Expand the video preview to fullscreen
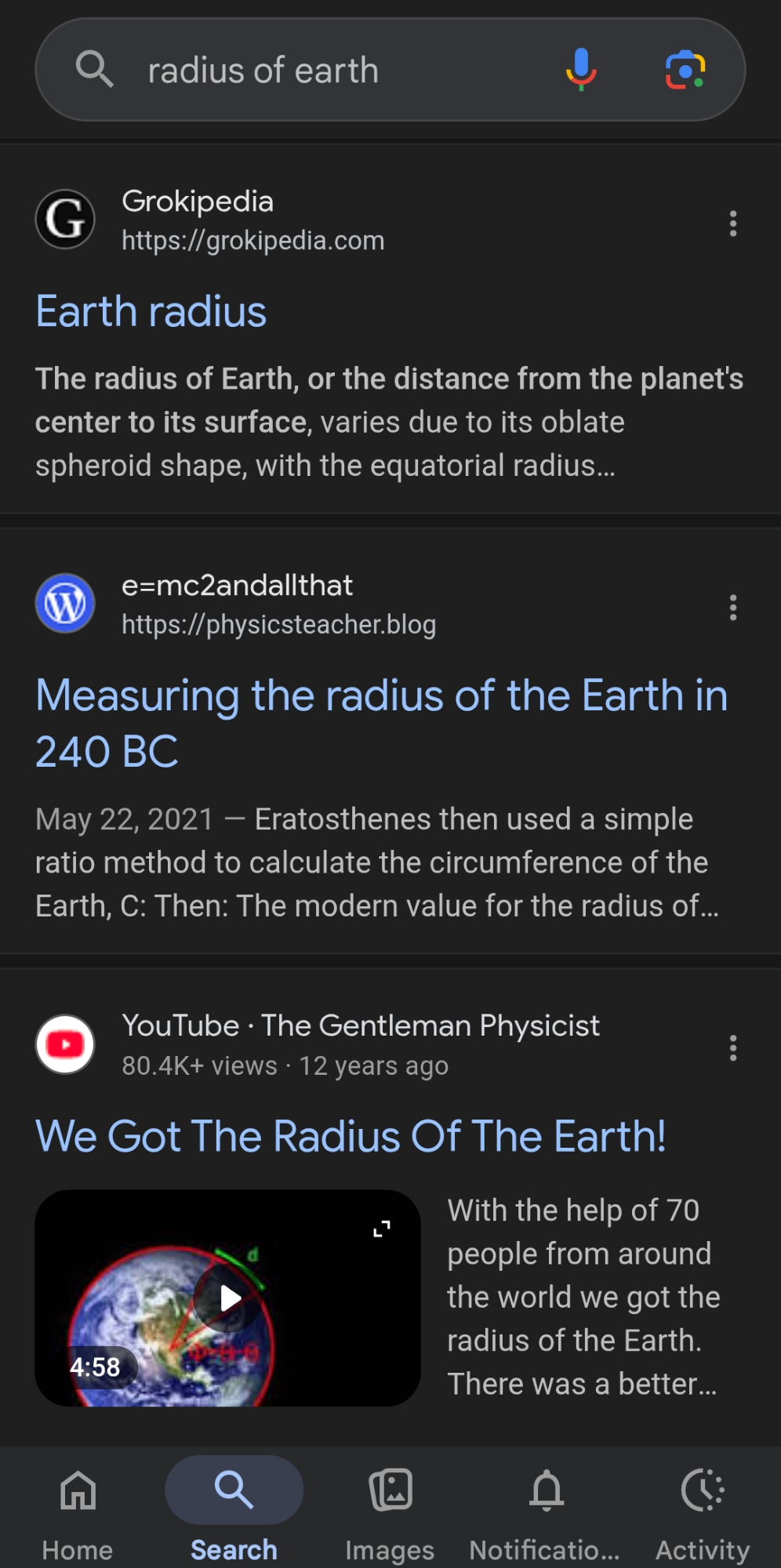781x1568 pixels. [382, 1229]
